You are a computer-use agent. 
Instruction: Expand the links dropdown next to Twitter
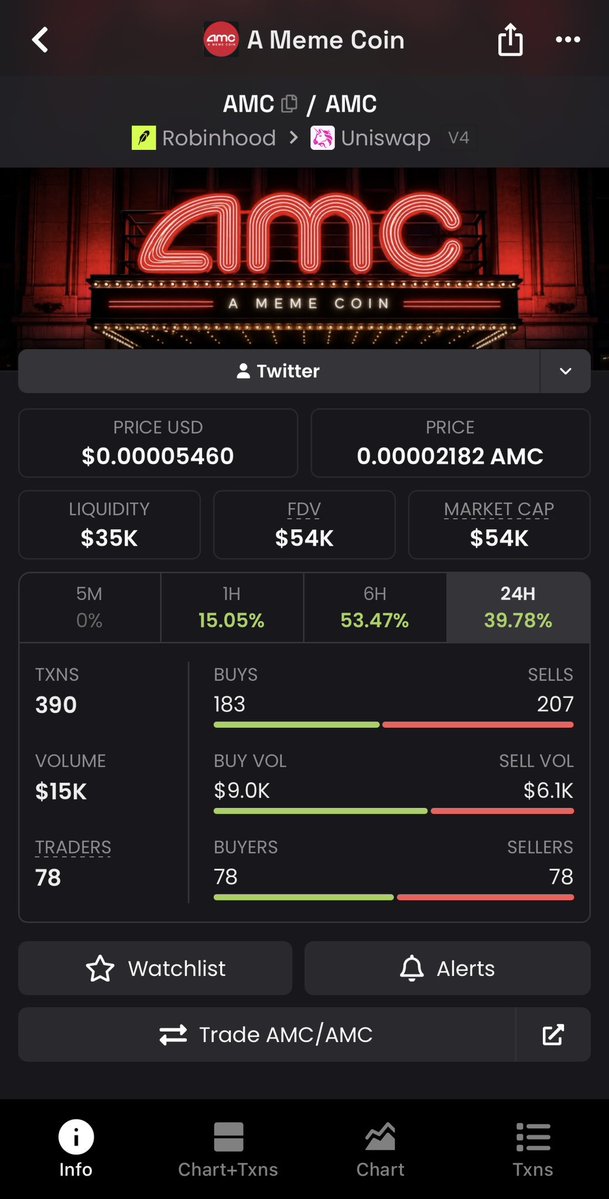tap(565, 371)
